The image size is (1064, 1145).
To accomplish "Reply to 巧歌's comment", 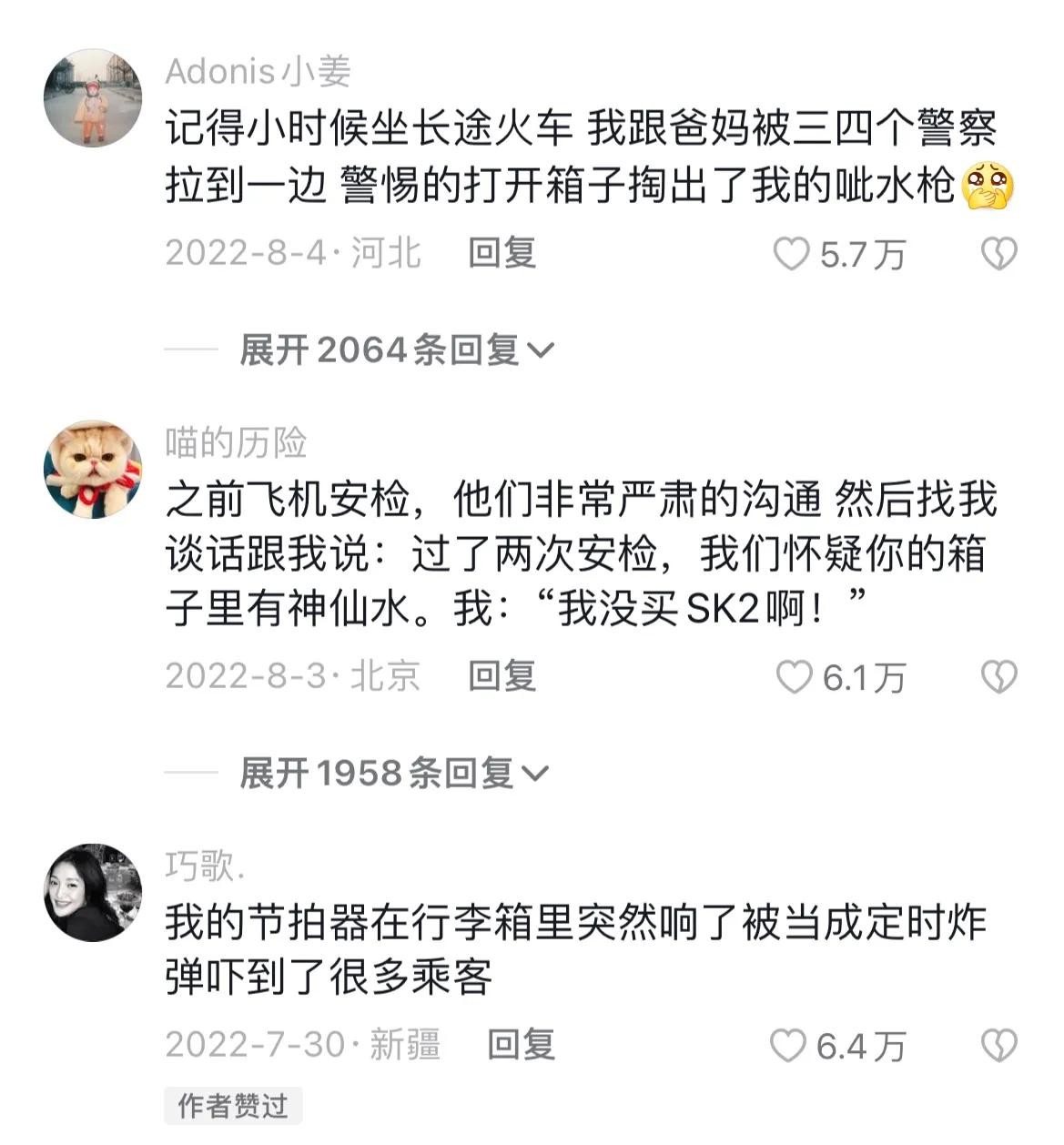I will (x=521, y=1045).
